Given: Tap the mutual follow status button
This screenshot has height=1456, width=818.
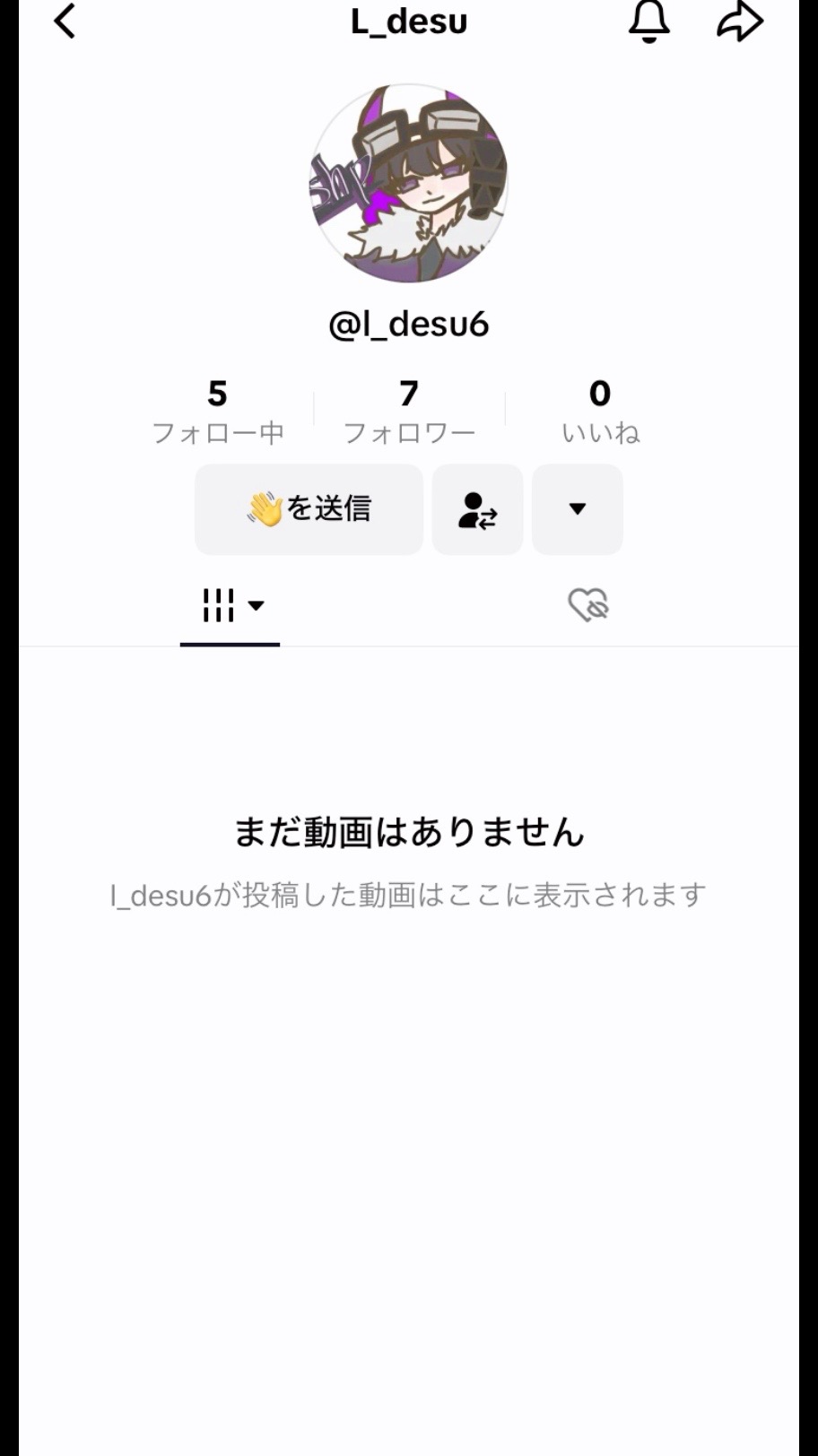Looking at the screenshot, I should coord(477,509).
